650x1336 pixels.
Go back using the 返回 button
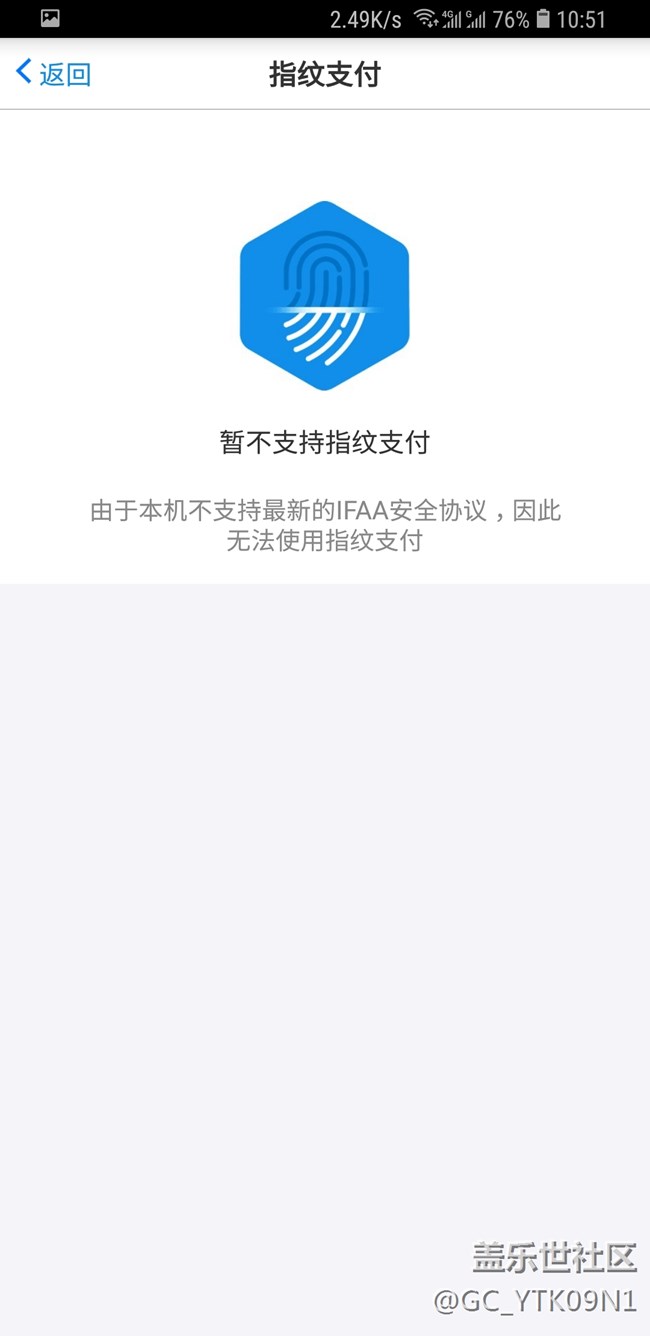point(54,73)
